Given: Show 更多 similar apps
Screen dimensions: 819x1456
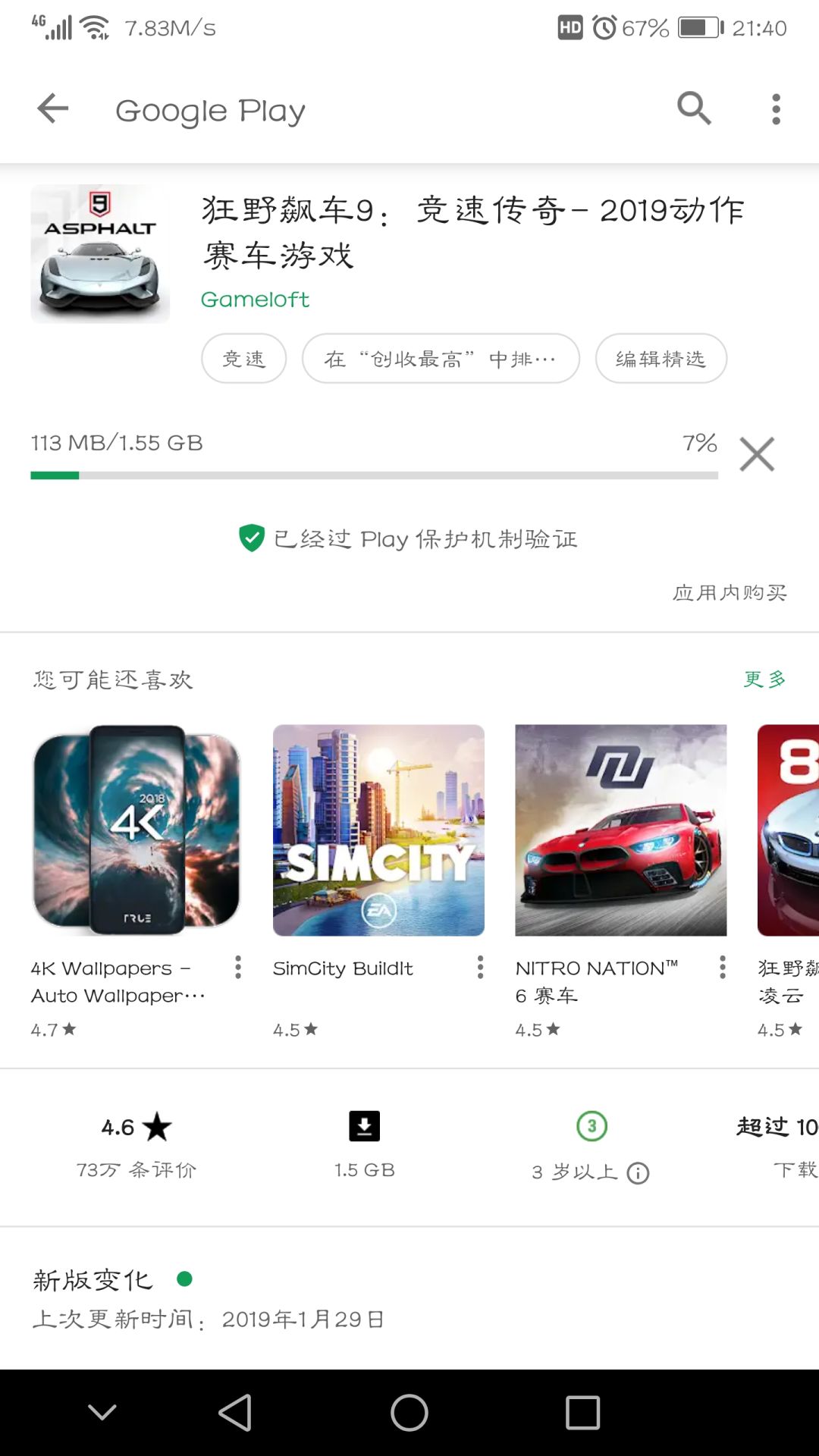Looking at the screenshot, I should pos(764,679).
